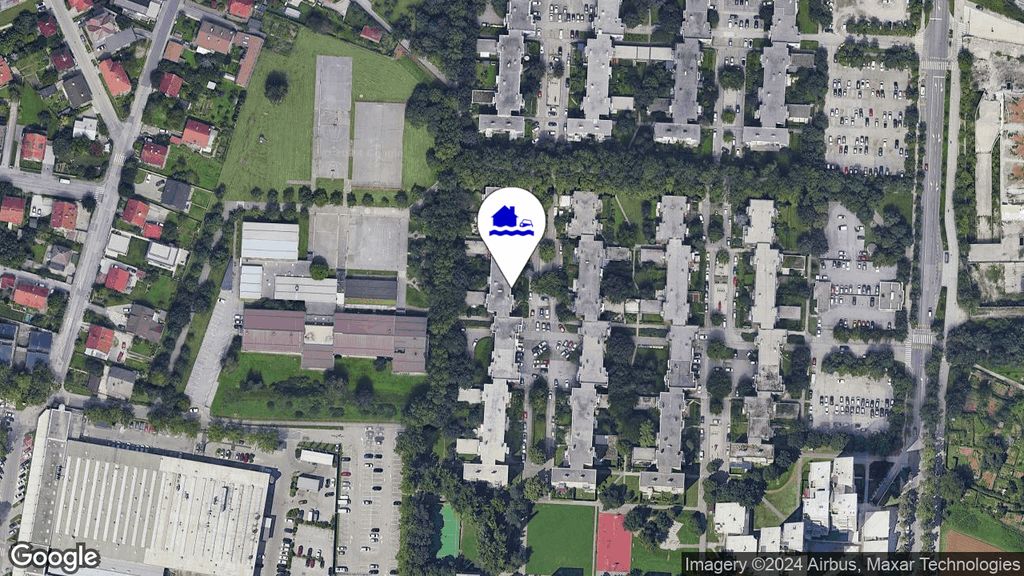The image size is (1024, 576).
Task: Tap the flood marker pin on the map
Action: coord(511,226)
